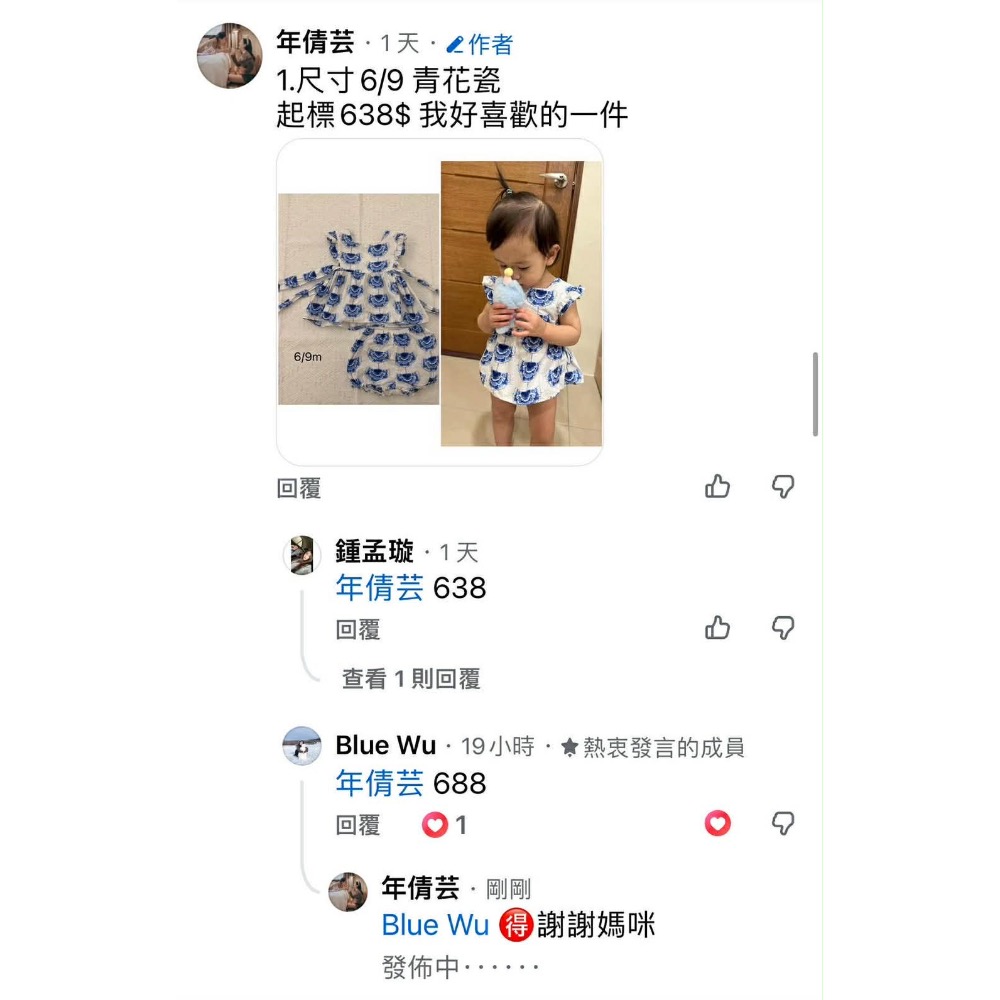View 鍾孟璇's profile name

point(374,552)
